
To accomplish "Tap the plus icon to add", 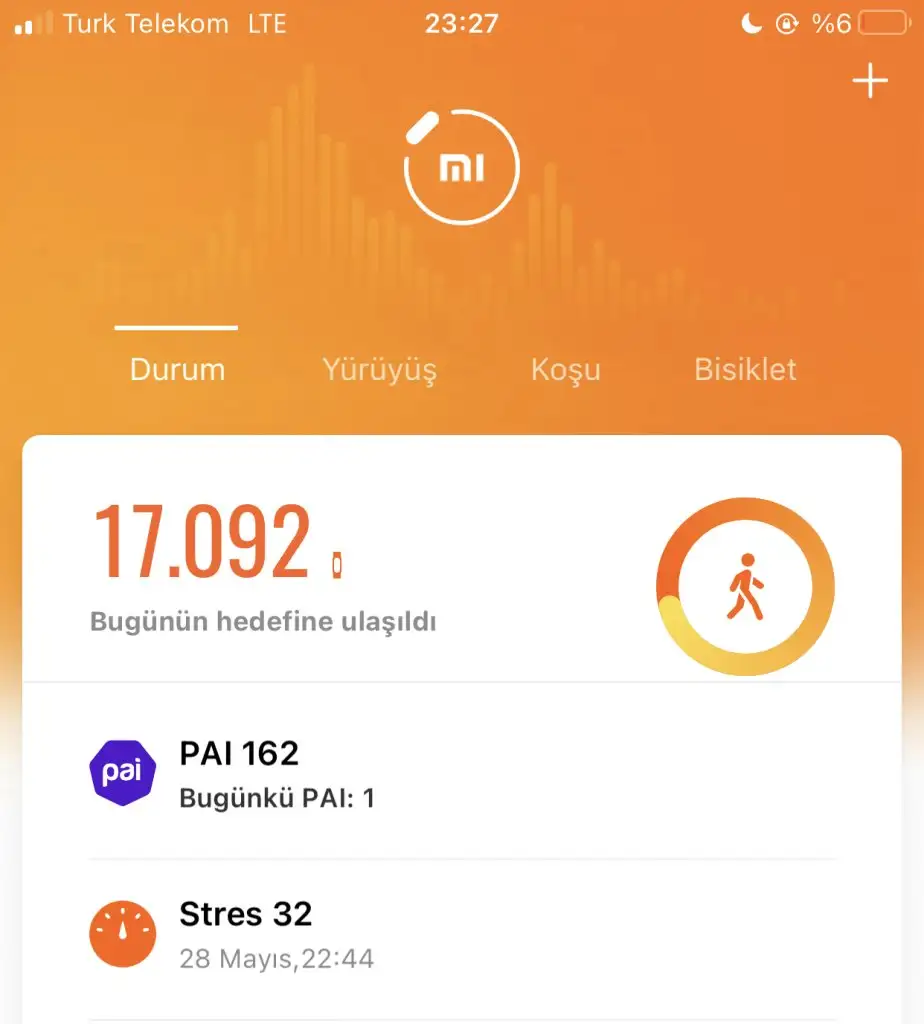I will point(869,81).
